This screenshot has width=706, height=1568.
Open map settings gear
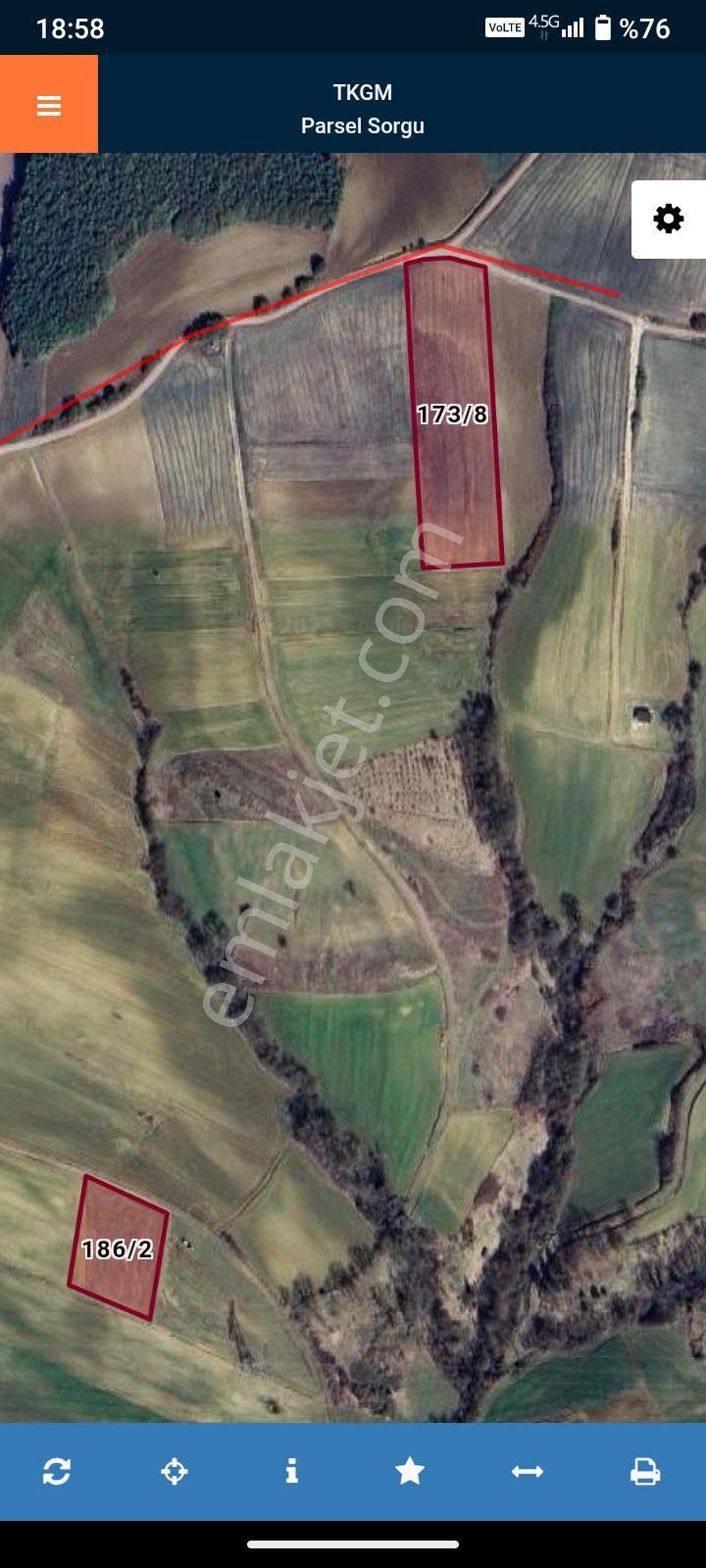[669, 219]
